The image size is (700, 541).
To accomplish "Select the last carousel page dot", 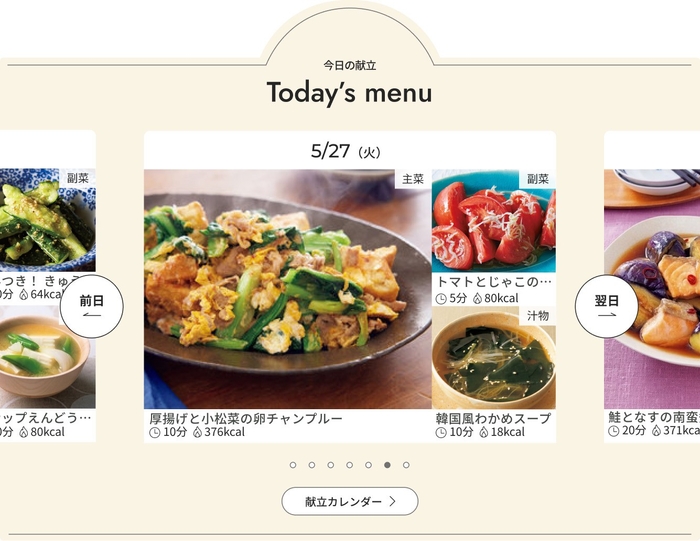I will (x=406, y=465).
